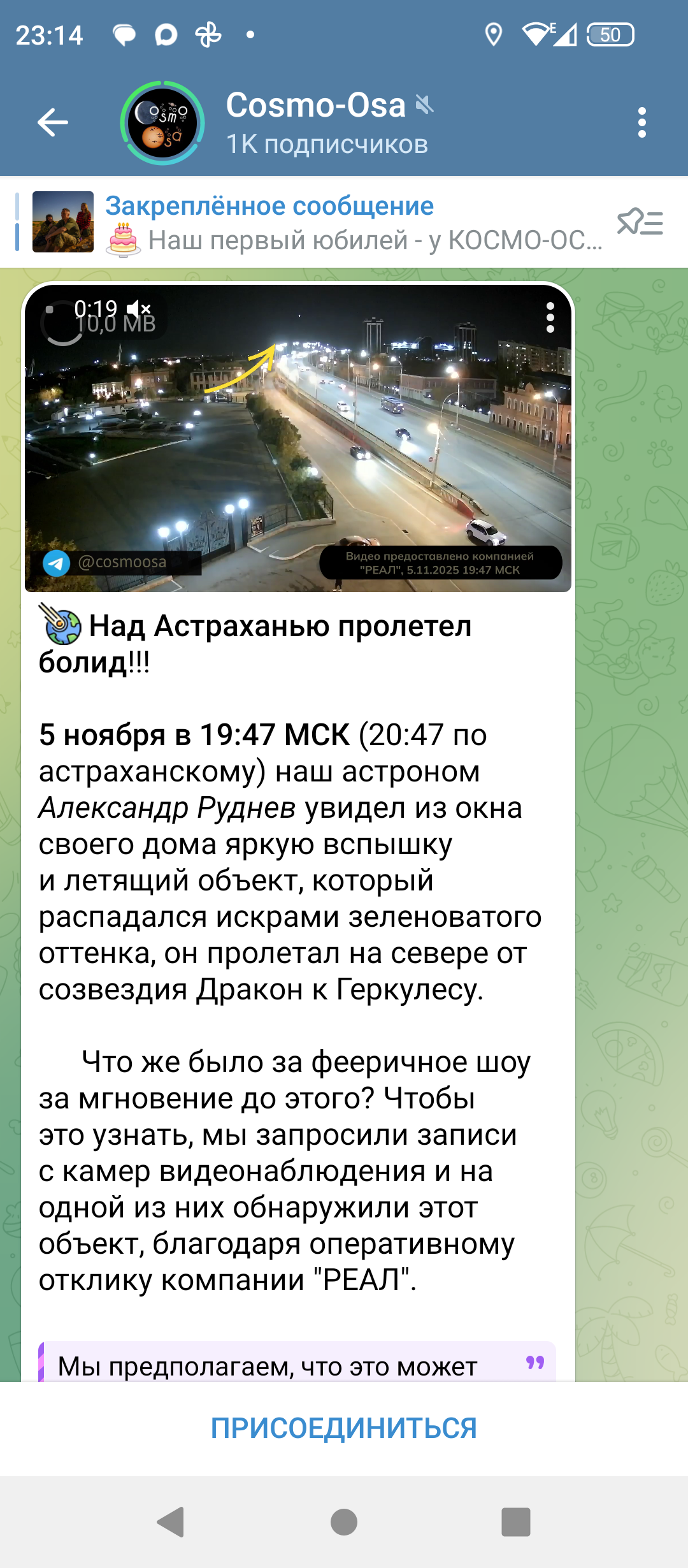Show the list of pinned messages
The image size is (688, 1568).
[x=640, y=223]
